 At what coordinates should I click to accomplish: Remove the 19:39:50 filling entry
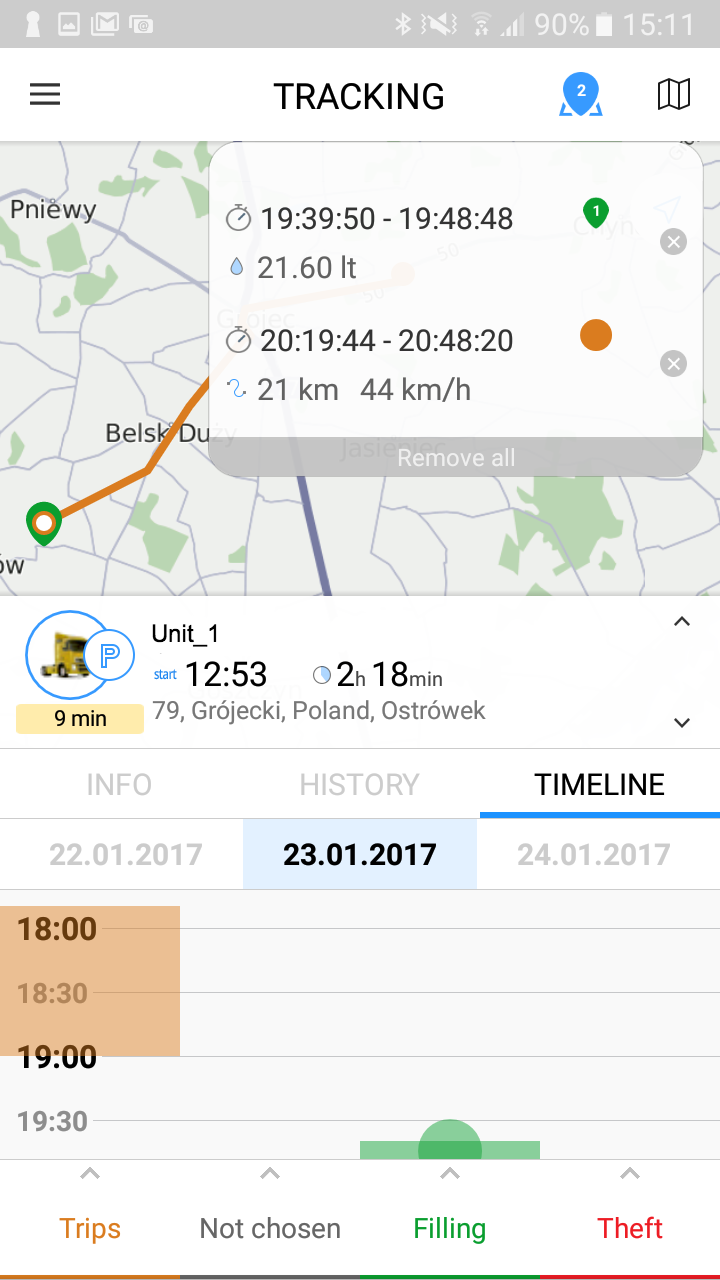[x=674, y=241]
